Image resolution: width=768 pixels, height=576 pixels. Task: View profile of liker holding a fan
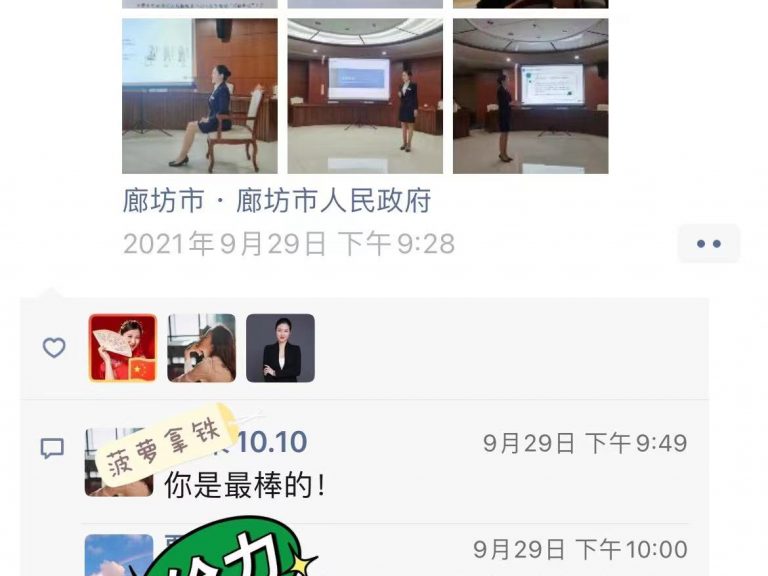click(123, 348)
